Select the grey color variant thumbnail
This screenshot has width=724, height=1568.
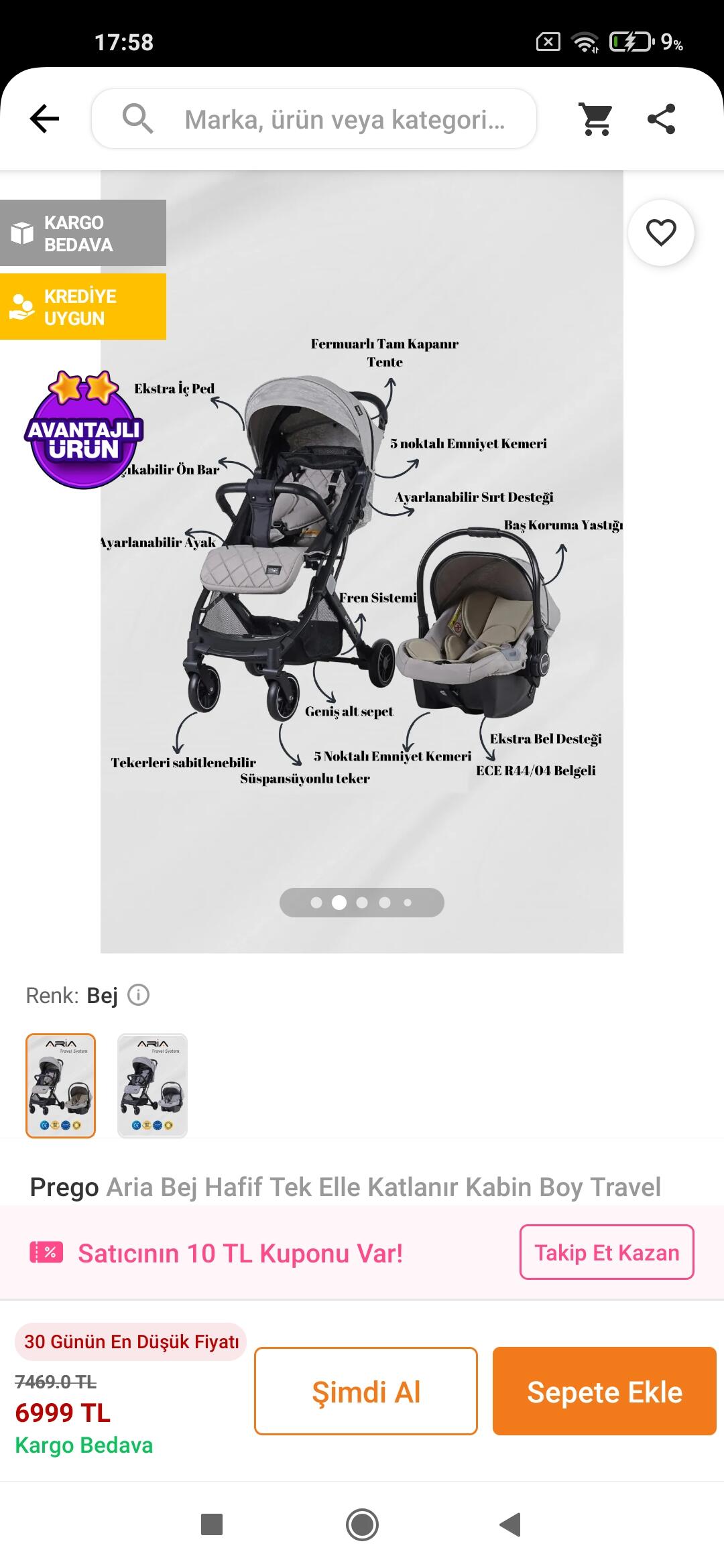point(152,1086)
